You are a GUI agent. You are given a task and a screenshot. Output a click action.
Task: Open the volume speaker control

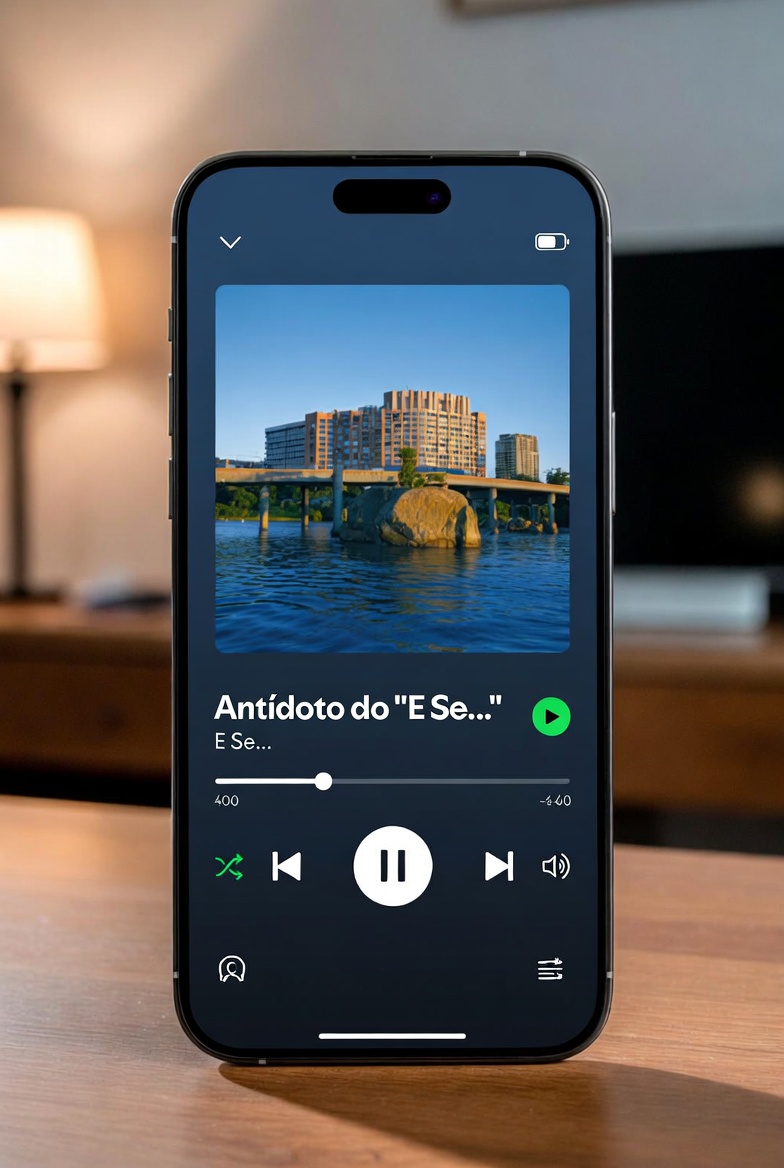(555, 866)
